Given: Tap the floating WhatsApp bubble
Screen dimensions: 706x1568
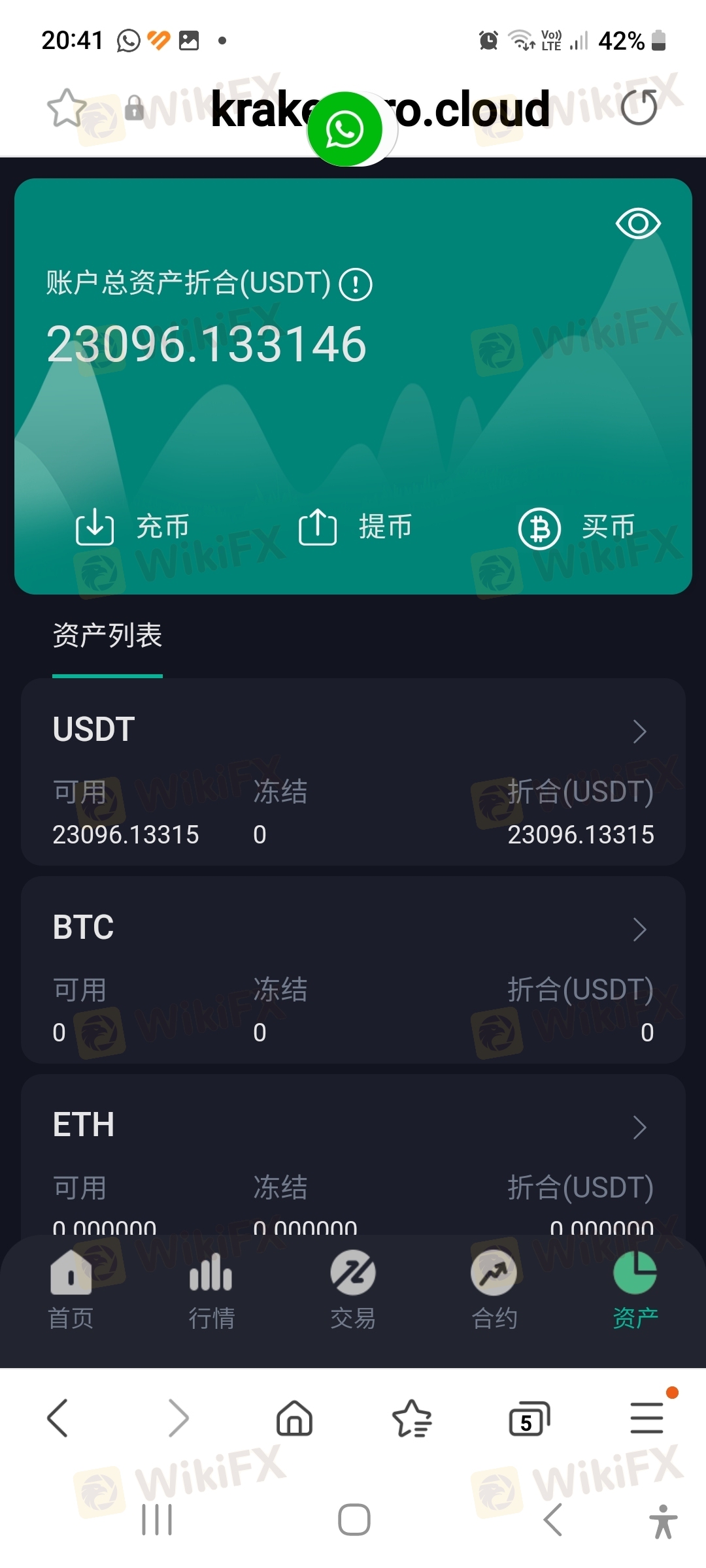Looking at the screenshot, I should coord(345,129).
